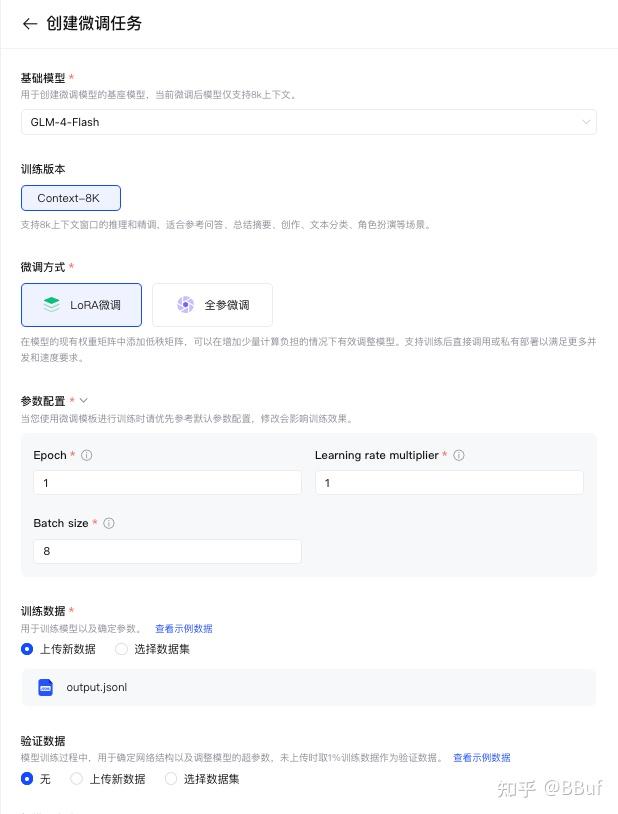Select 选择数据集 for training data
Screen dimensions: 618x814
122,649
